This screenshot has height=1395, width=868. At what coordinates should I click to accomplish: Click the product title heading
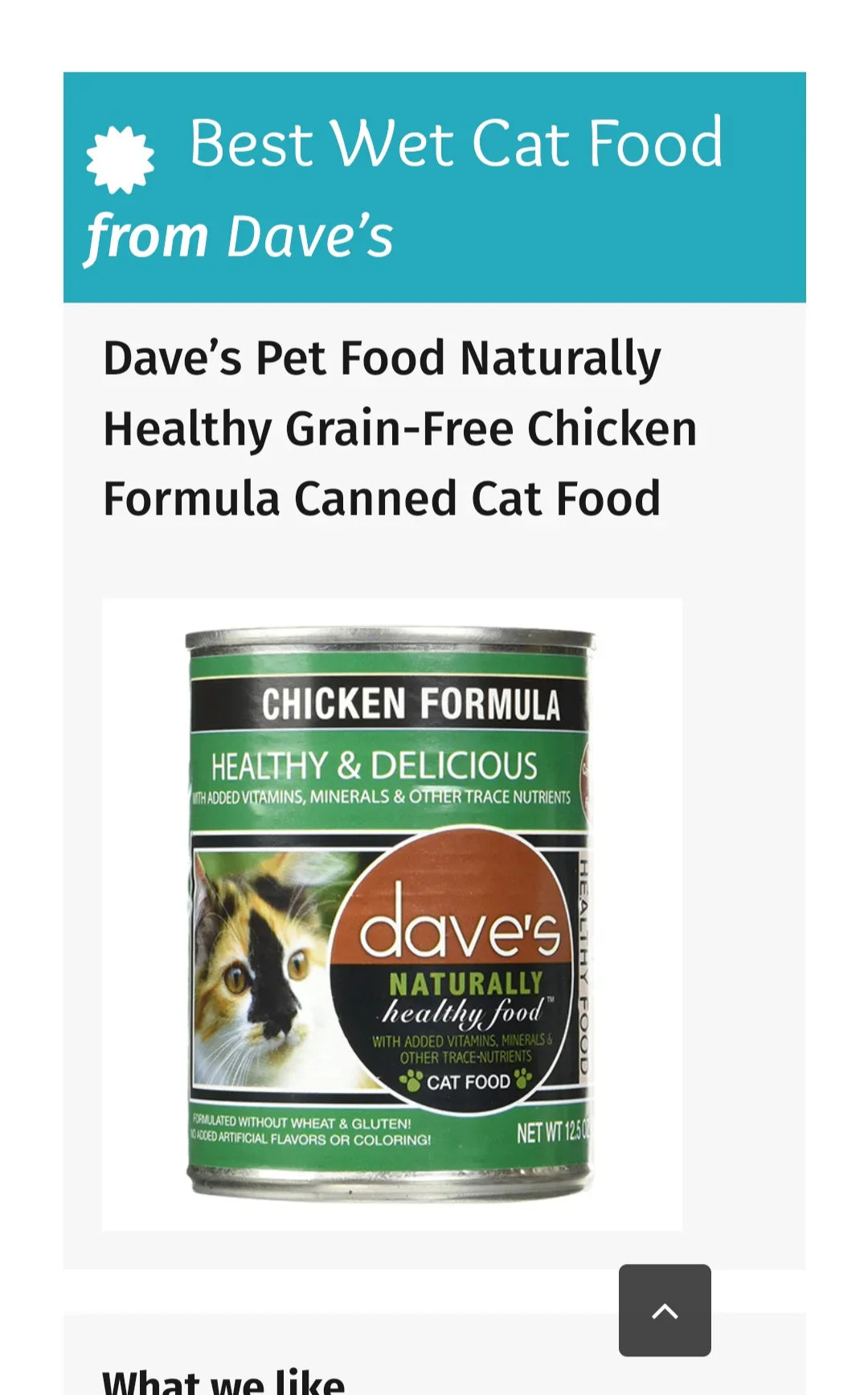399,427
